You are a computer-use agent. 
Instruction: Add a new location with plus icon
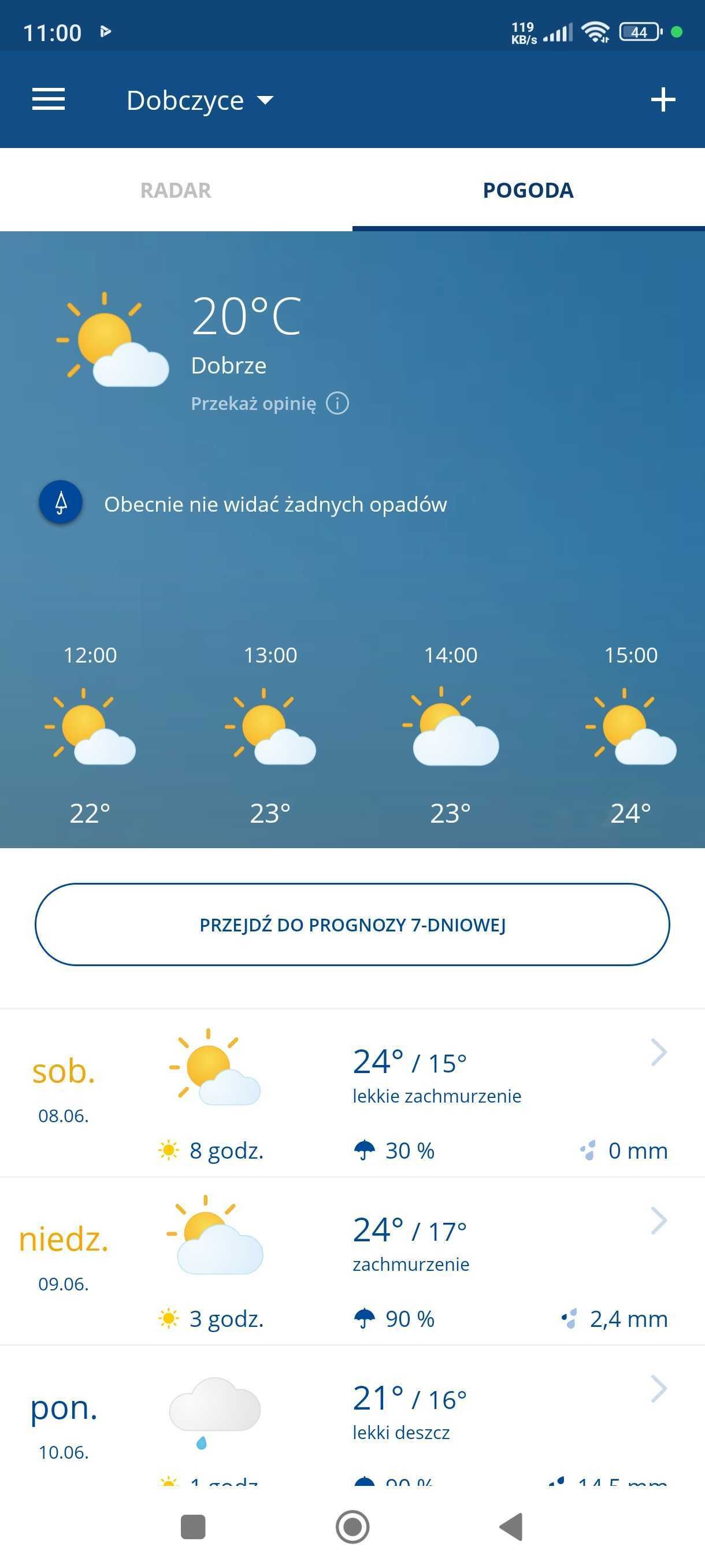[662, 100]
